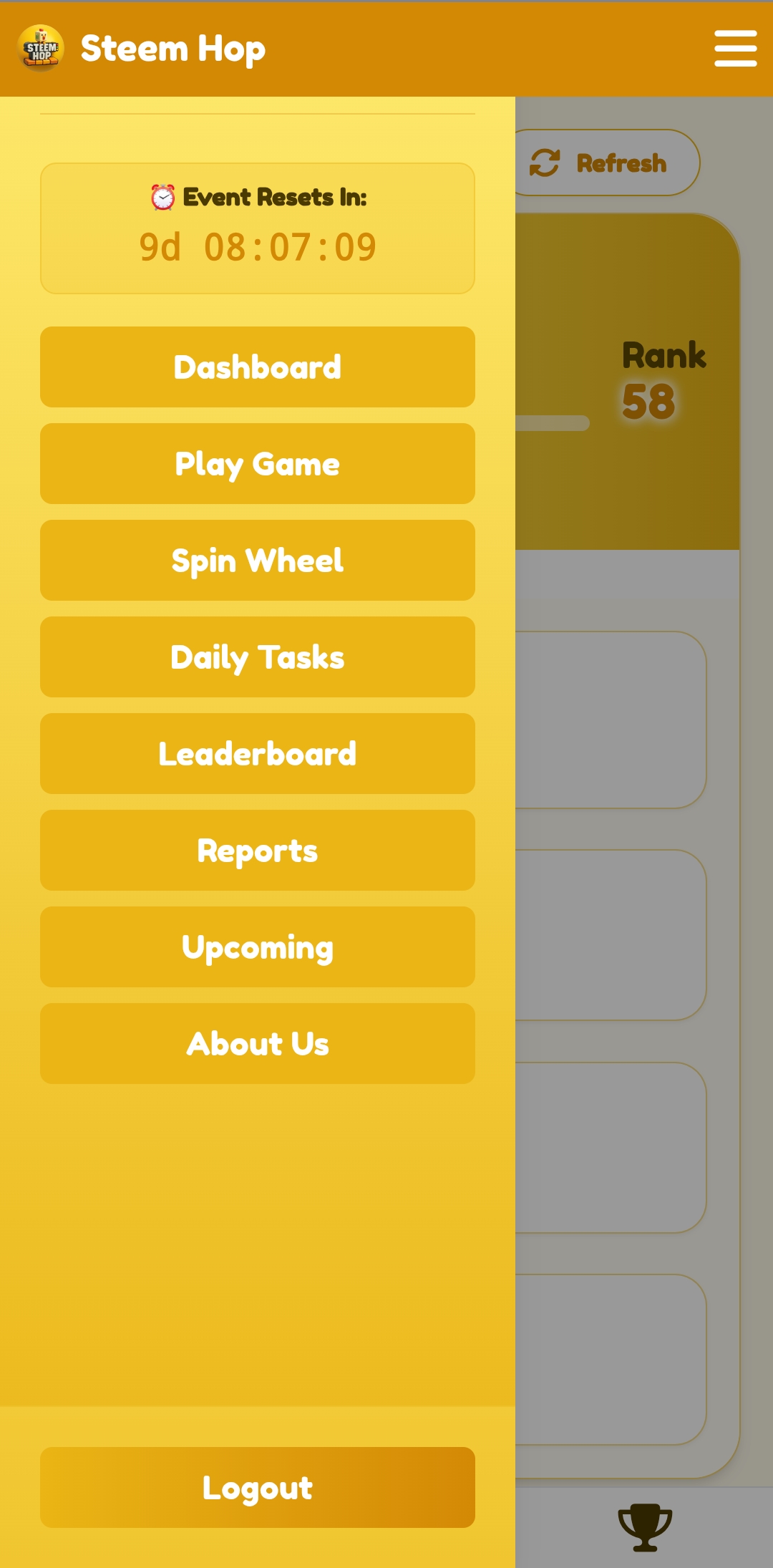
Task: Open the Leaderboard
Action: 258,754
